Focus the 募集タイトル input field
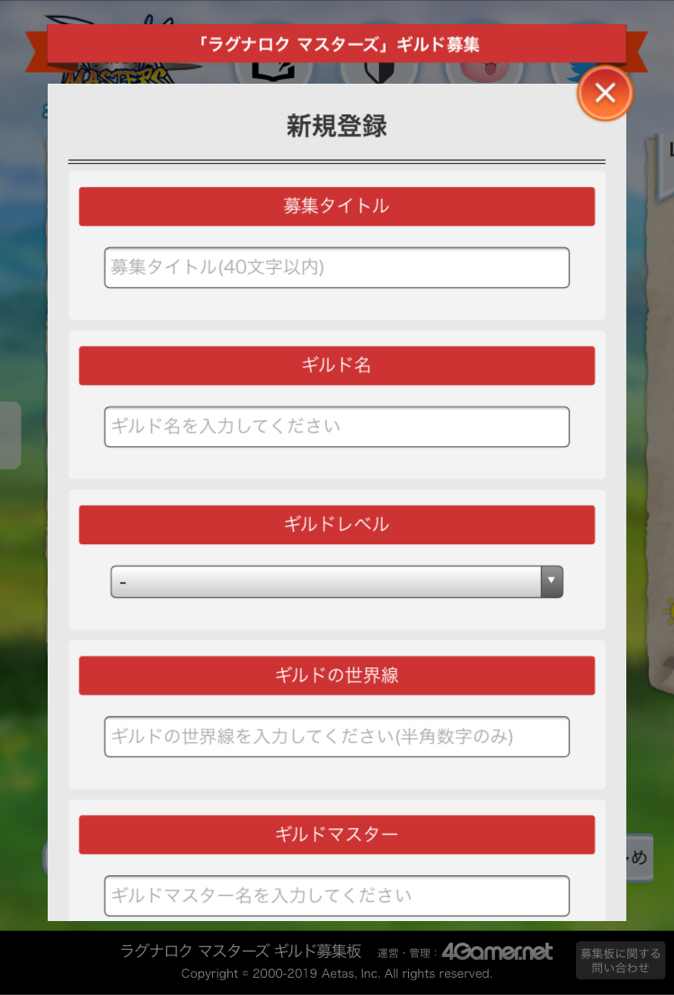Screen dimensions: 674x995 [336, 268]
